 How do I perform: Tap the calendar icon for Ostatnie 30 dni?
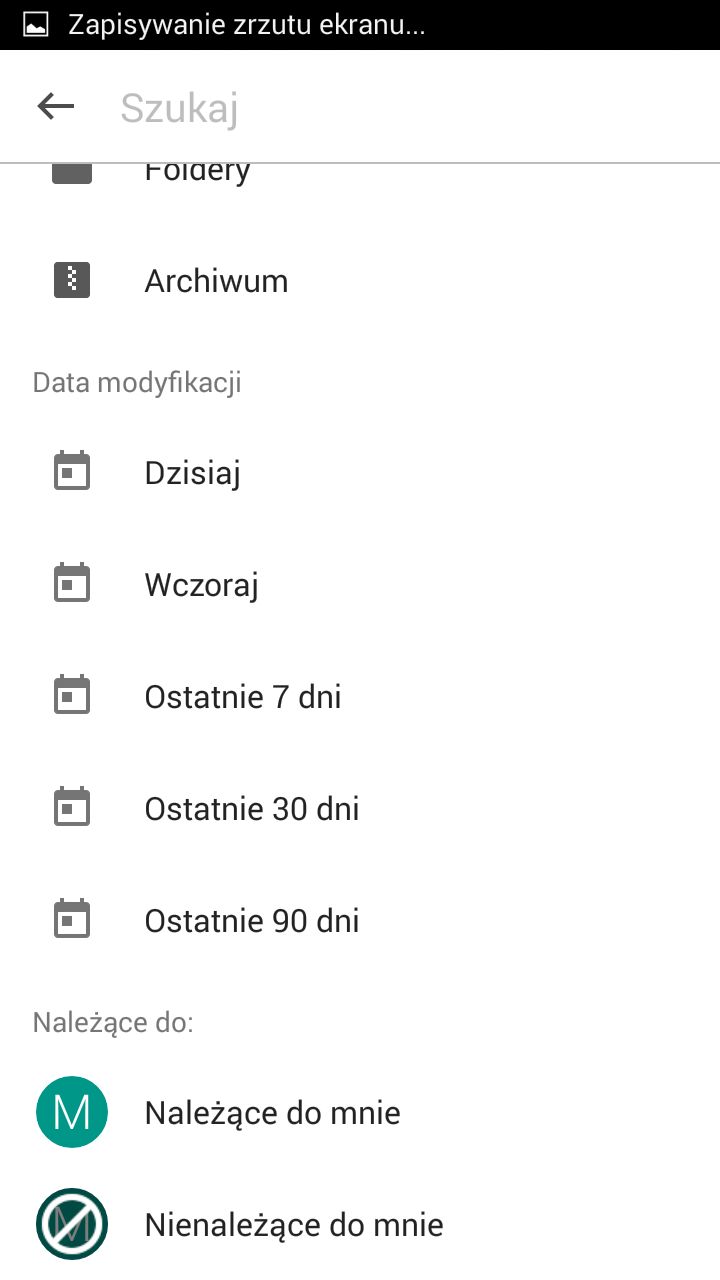pyautogui.click(x=70, y=806)
